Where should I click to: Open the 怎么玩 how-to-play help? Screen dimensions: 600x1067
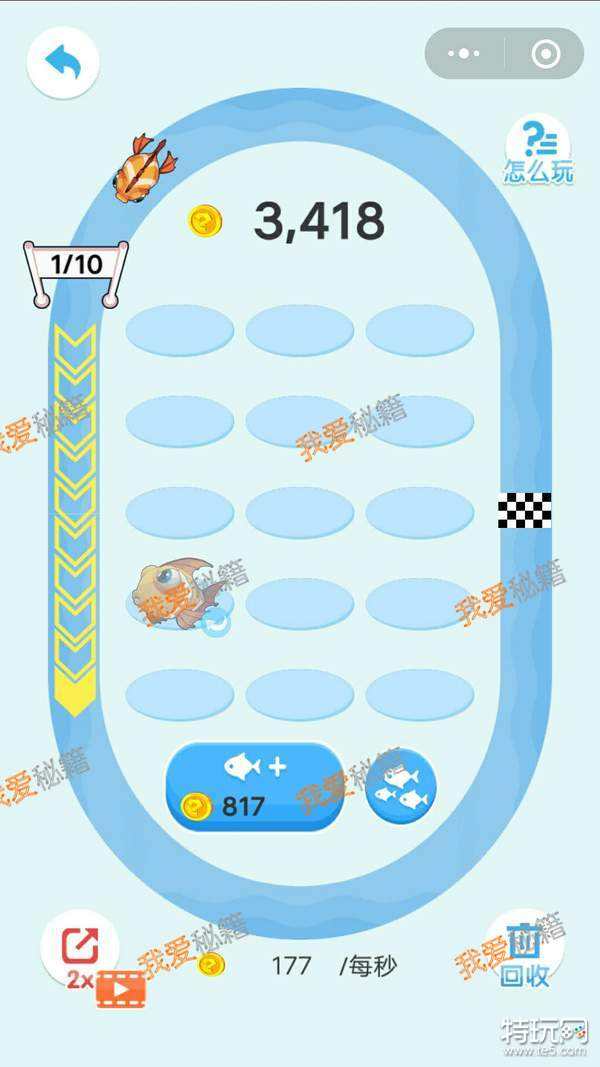point(538,153)
